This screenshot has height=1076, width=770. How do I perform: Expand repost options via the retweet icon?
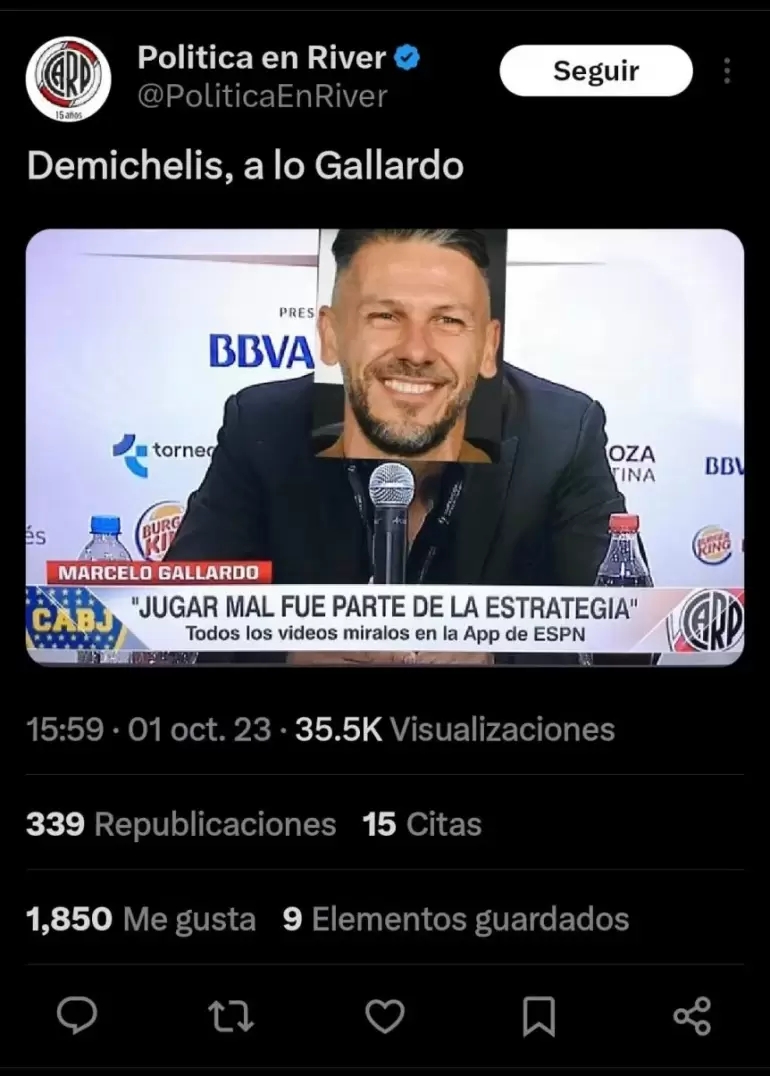coord(231,1016)
